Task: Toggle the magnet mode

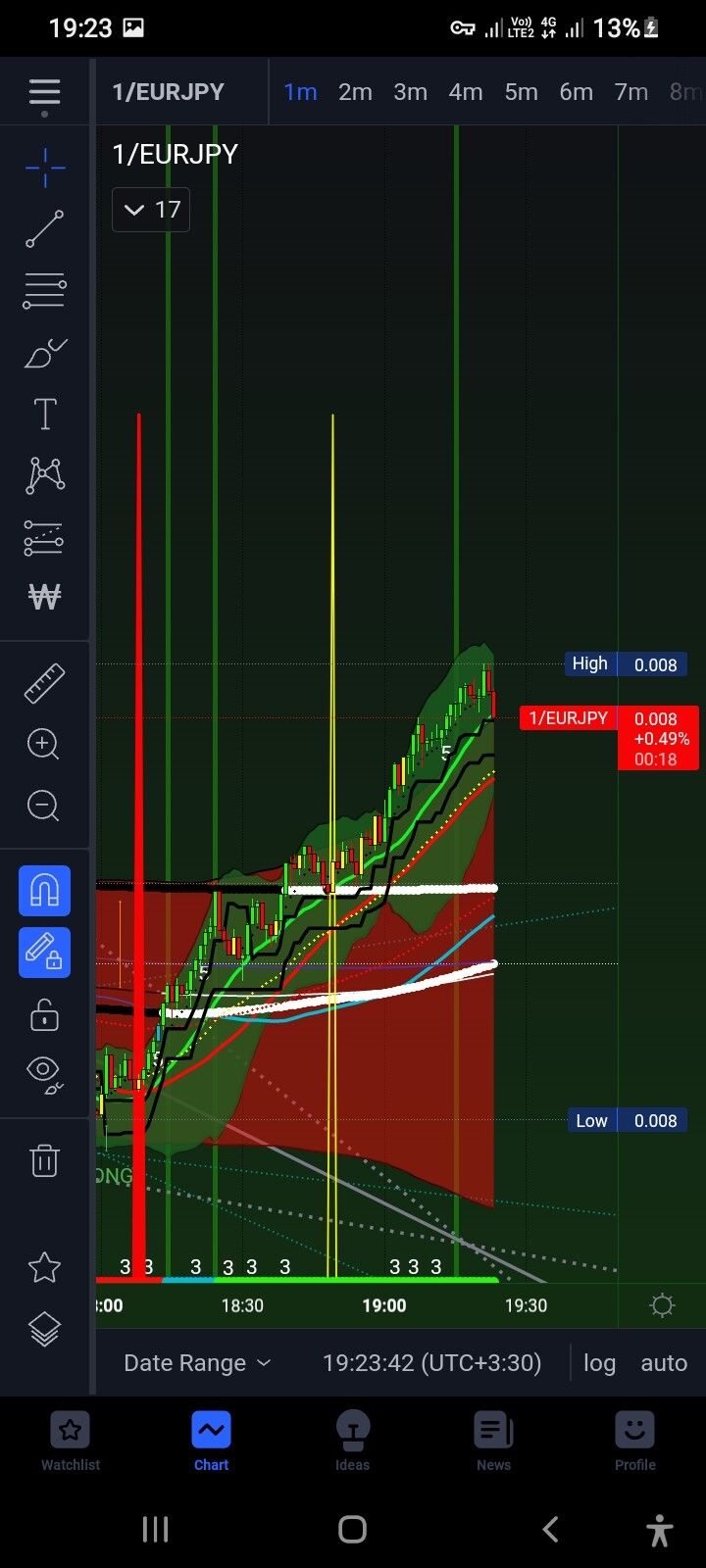Action: (x=44, y=890)
